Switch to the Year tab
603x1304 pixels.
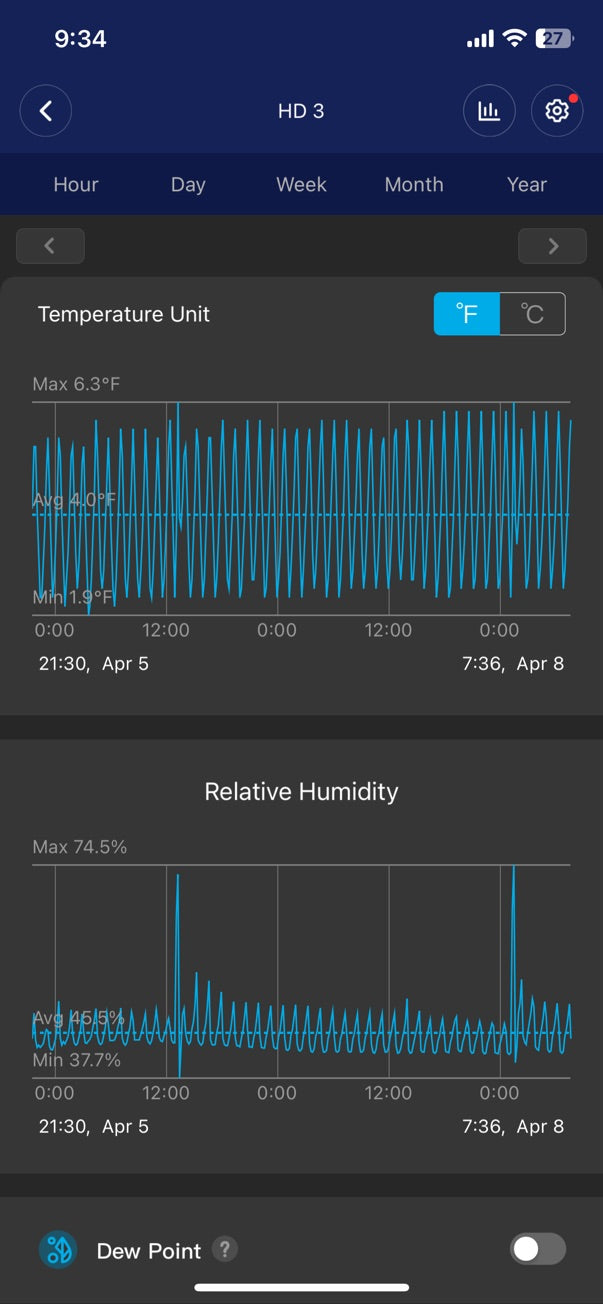527,184
